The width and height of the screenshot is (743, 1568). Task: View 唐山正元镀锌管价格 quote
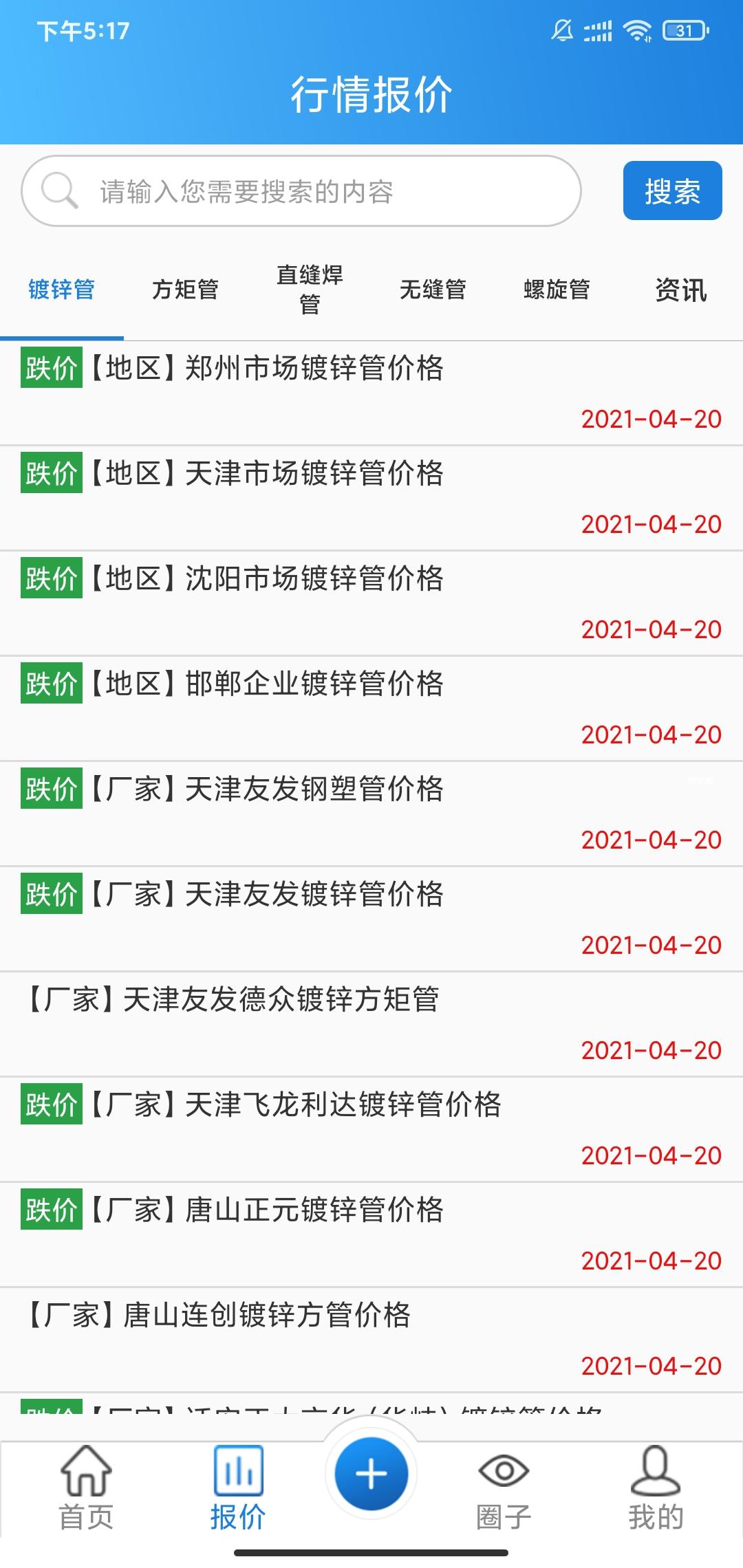pos(314,1210)
